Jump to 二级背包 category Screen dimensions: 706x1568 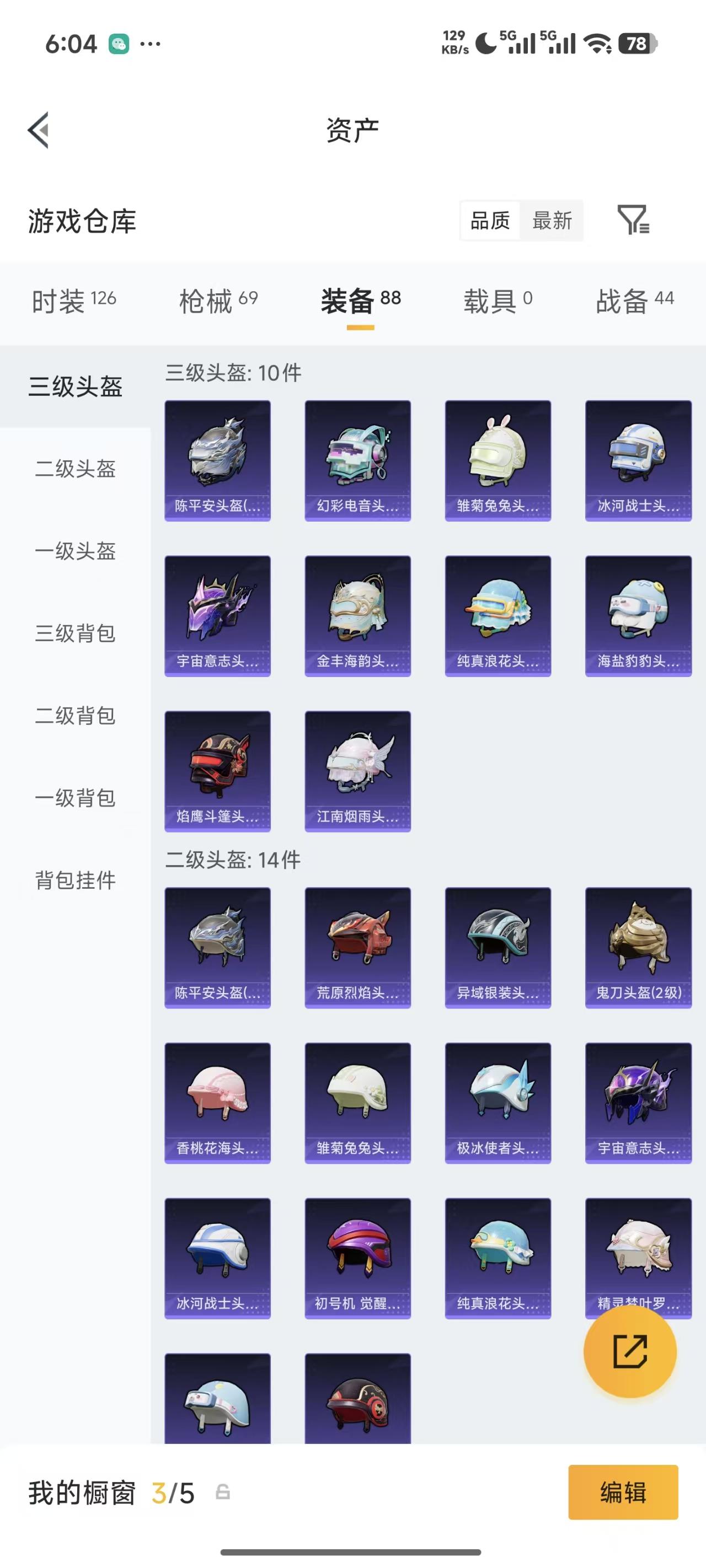click(x=75, y=715)
